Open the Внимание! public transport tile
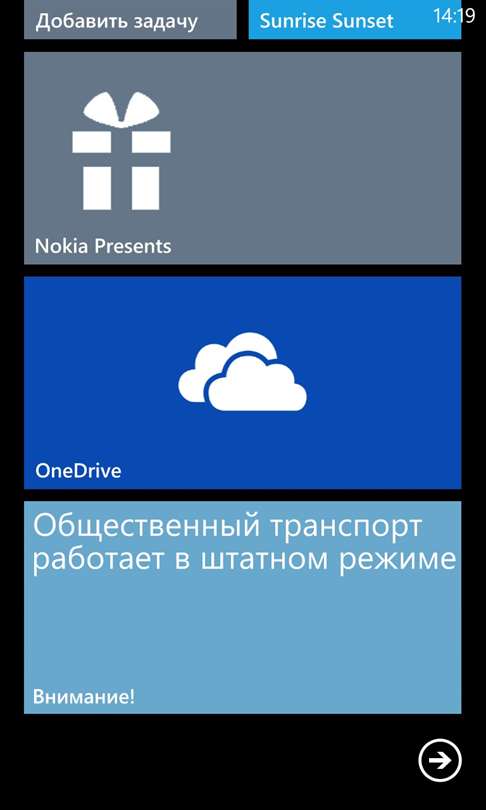 click(243, 608)
